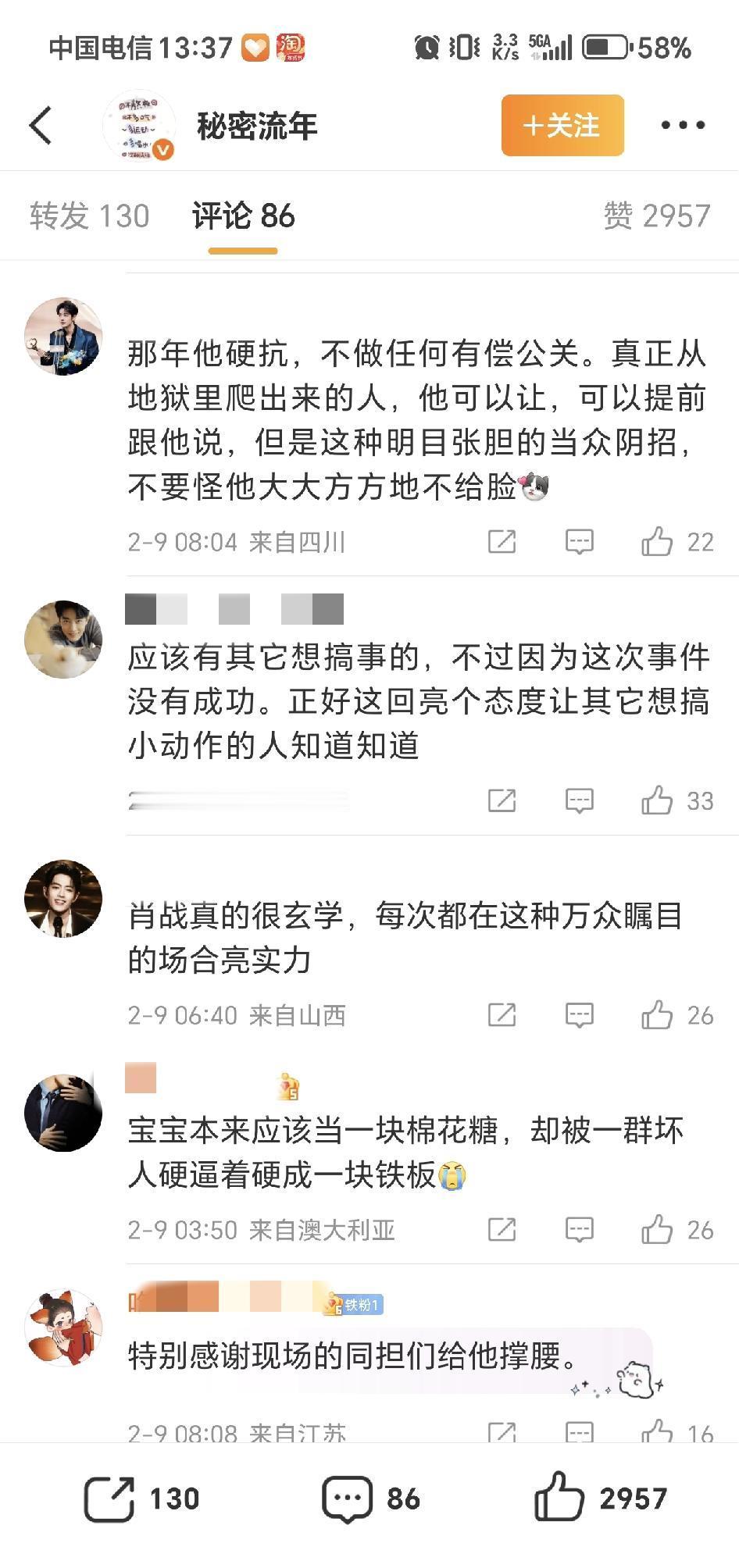Tap the +关注 follow button
Image resolution: width=739 pixels, height=1568 pixels.
tap(562, 125)
